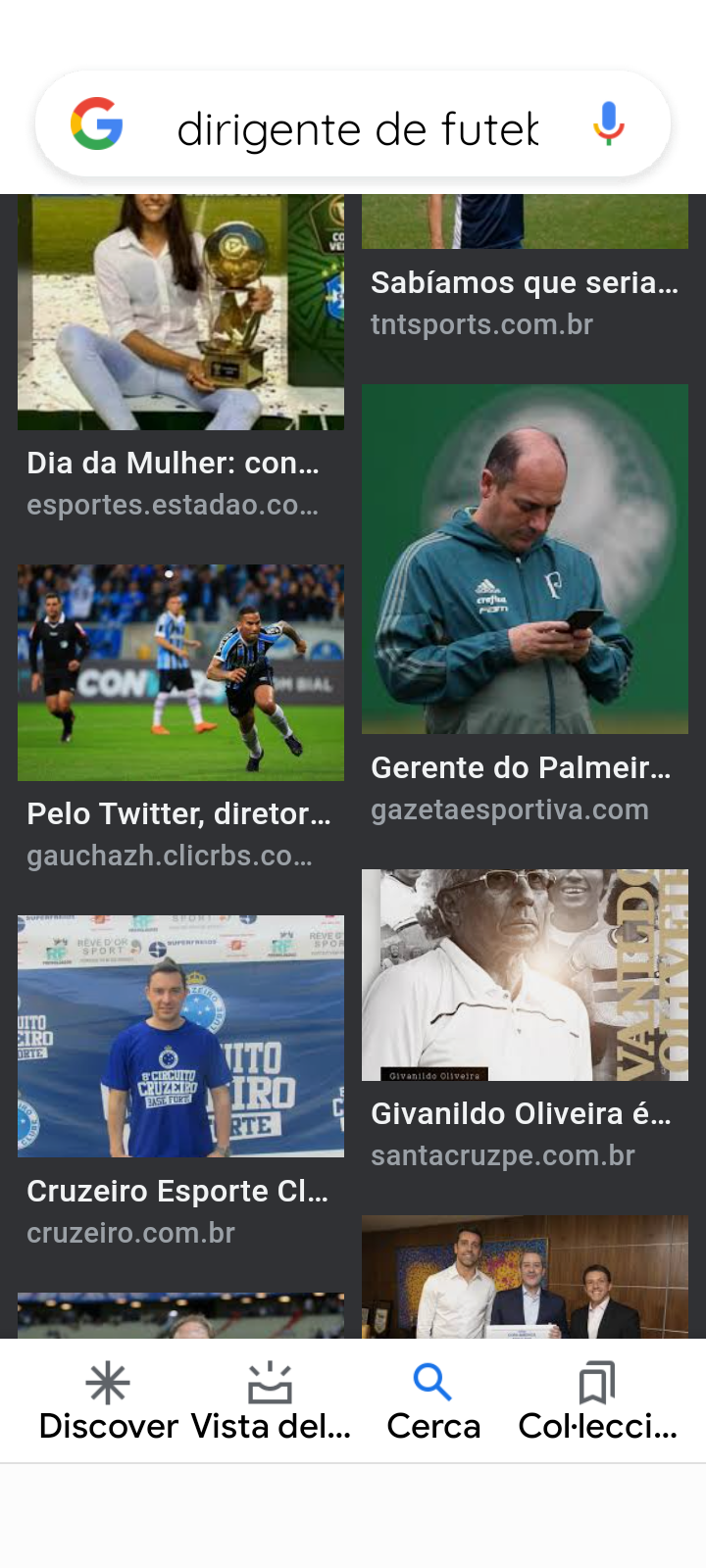
Task: Open the Cruzeiro Esporte Clube image result
Action: pos(180,1036)
